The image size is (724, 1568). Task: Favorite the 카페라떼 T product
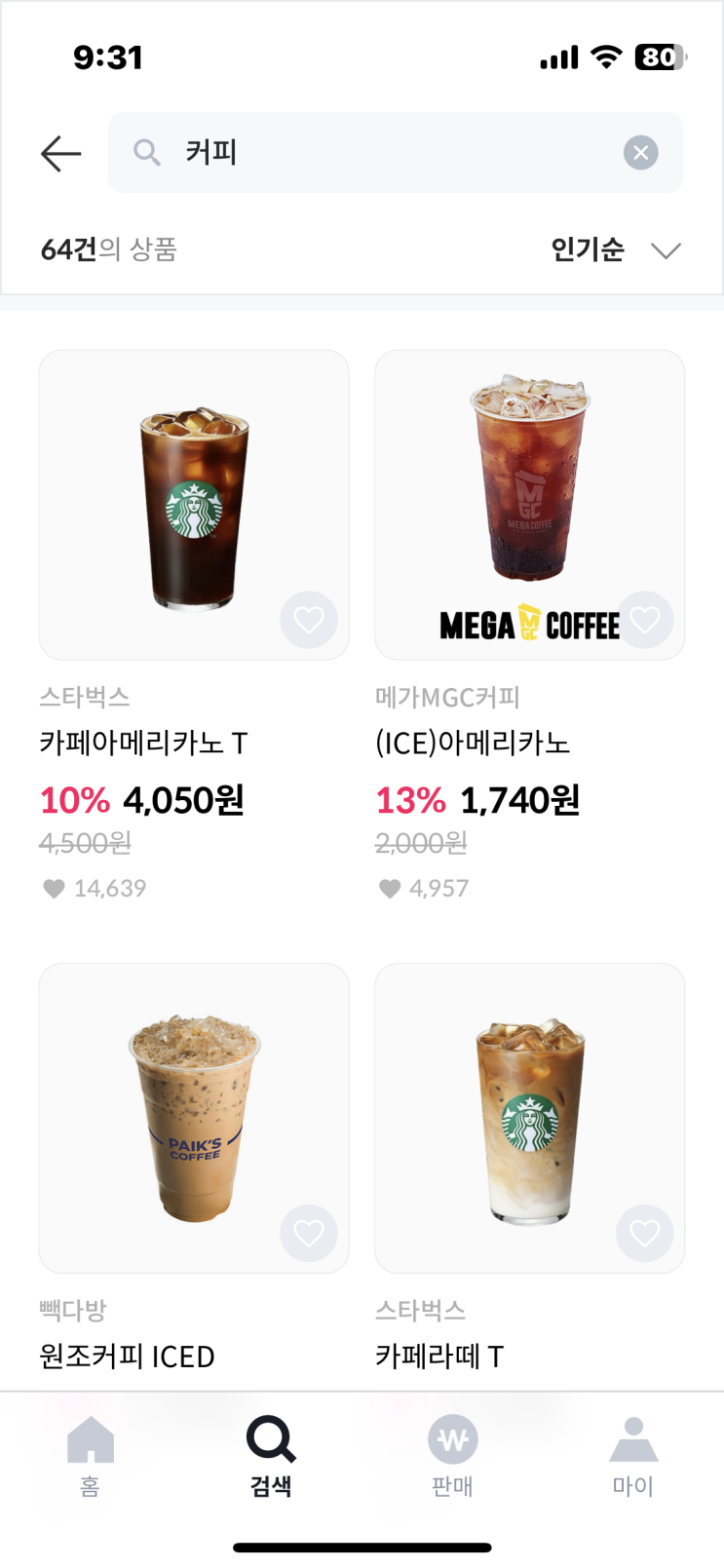pyautogui.click(x=645, y=1233)
